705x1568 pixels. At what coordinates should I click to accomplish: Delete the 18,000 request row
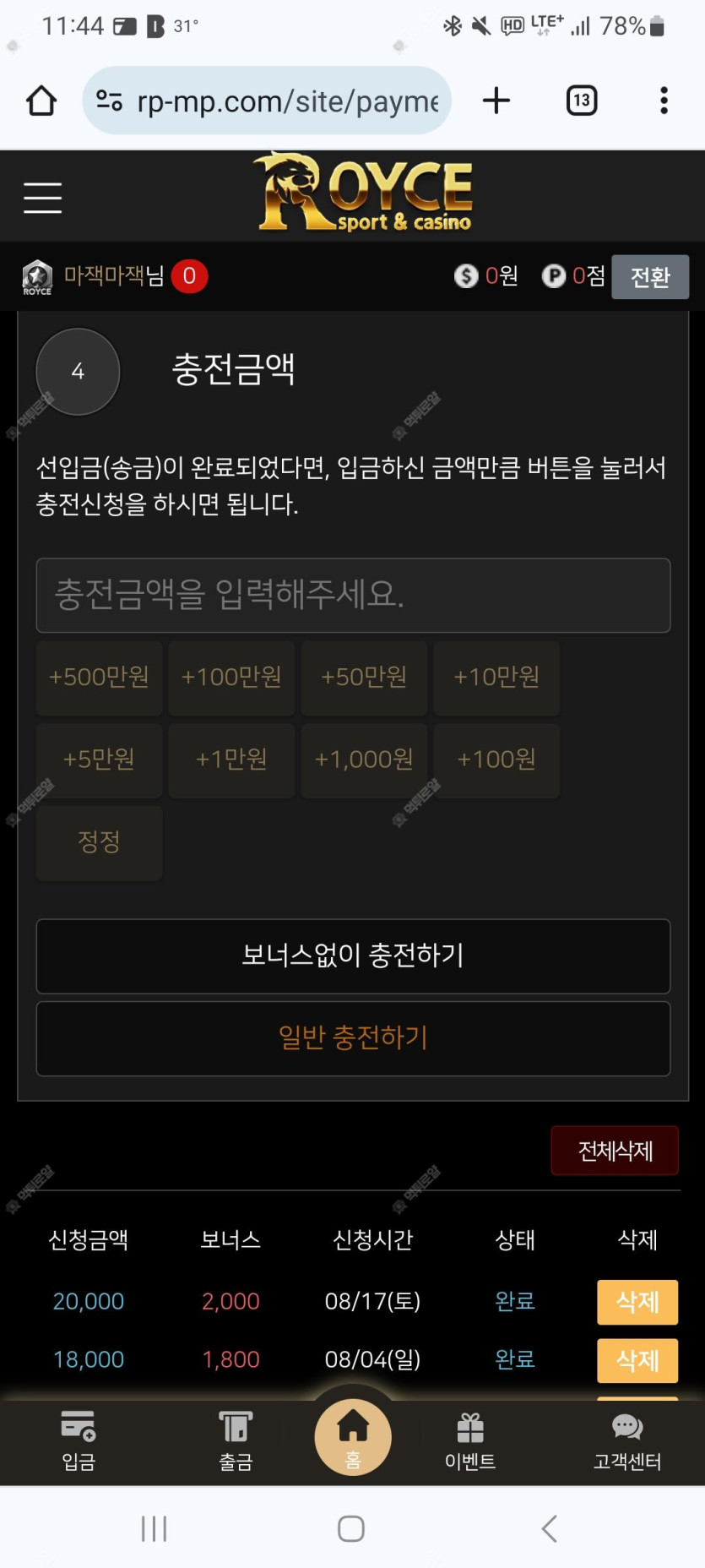tap(637, 1360)
